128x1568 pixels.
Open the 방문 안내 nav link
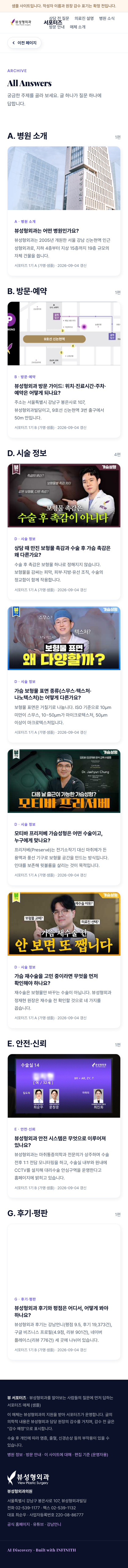point(56,27)
